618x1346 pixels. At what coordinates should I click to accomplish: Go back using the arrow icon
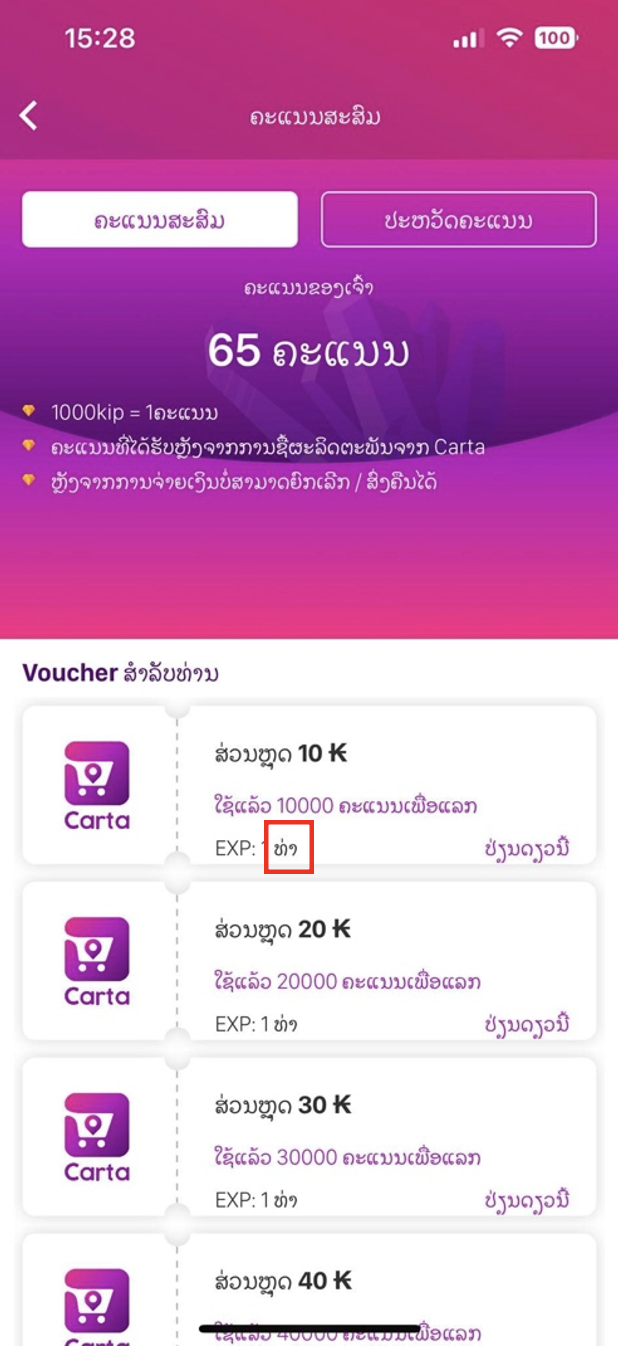[29, 116]
